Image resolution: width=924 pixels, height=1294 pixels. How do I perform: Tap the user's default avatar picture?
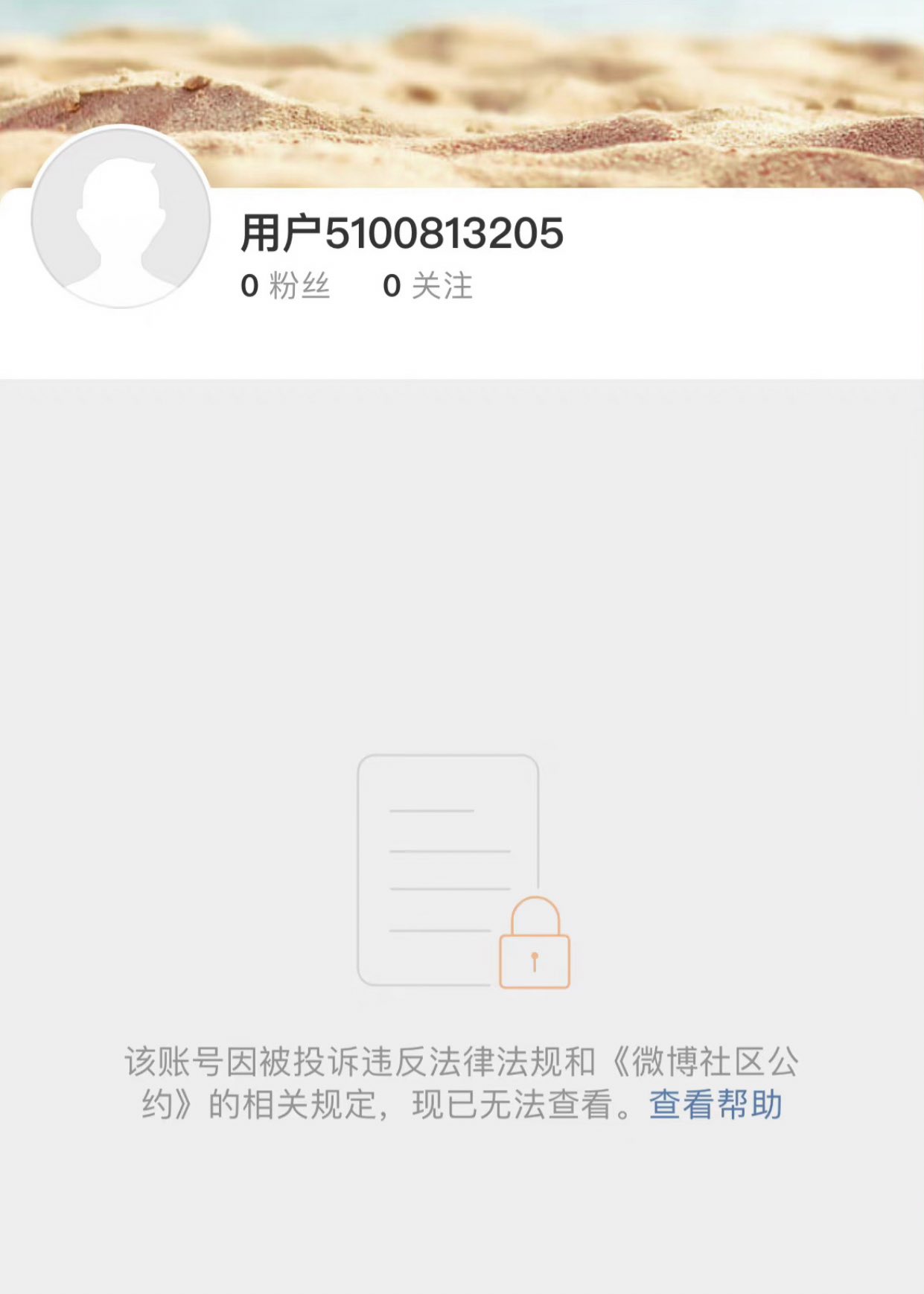(x=121, y=217)
